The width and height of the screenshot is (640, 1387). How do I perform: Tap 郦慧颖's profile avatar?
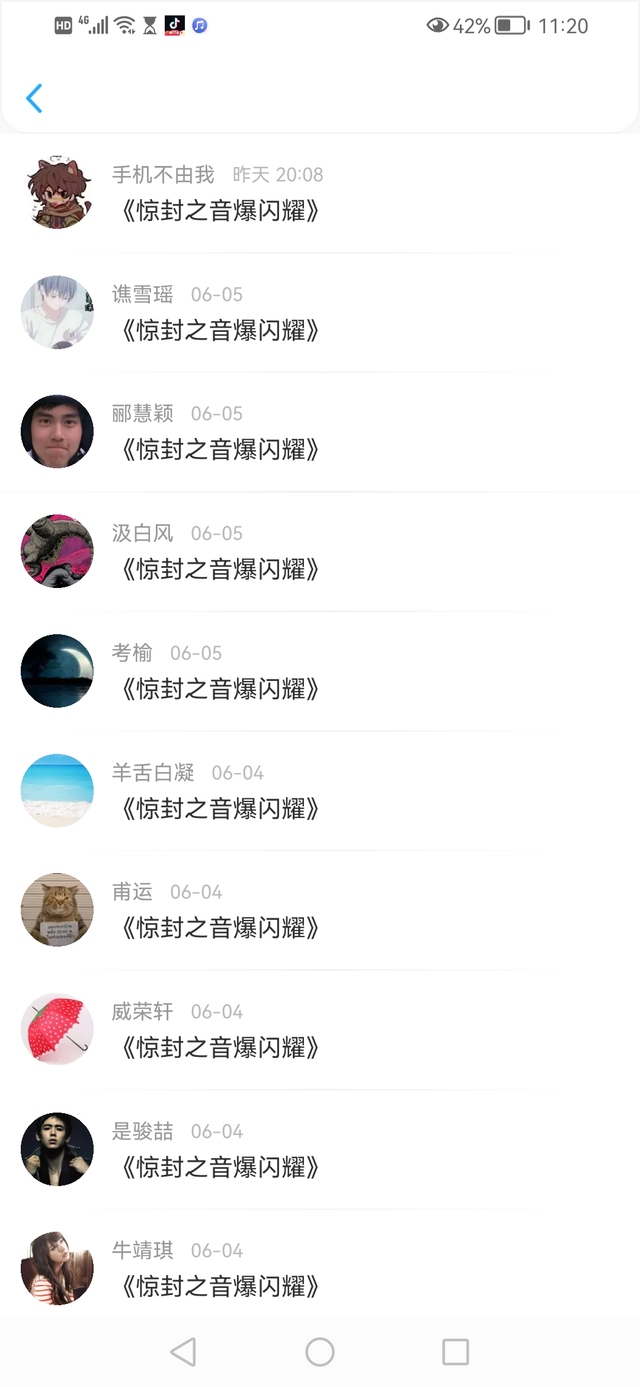[57, 431]
